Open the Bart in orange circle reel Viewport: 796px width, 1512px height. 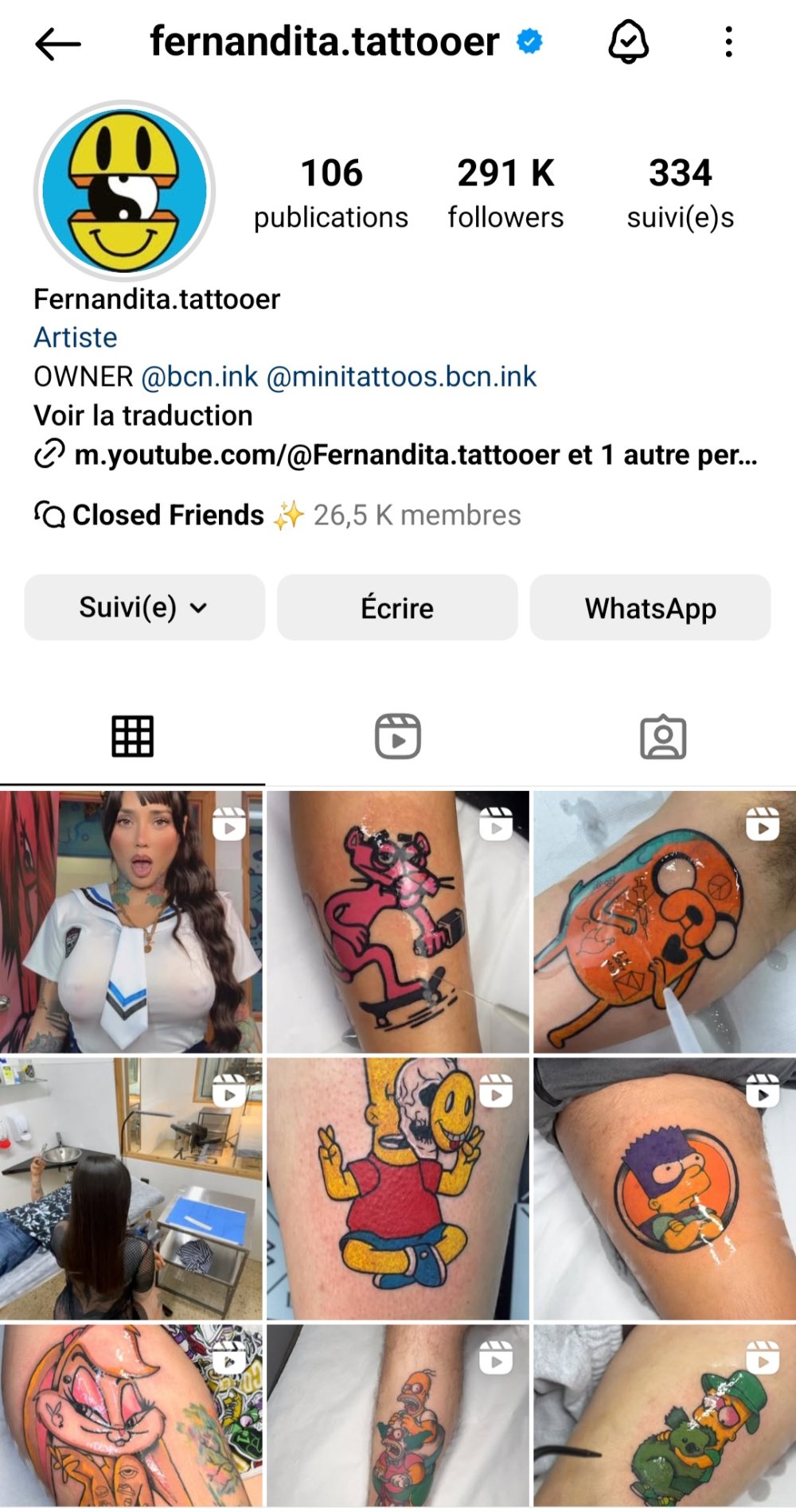click(664, 1188)
